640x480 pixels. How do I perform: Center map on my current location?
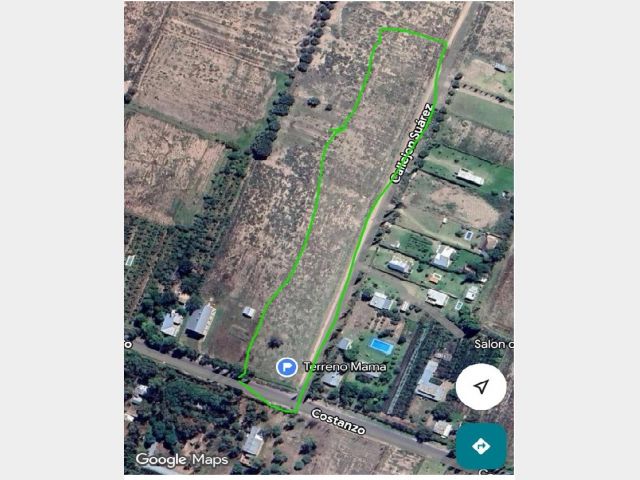(x=481, y=387)
